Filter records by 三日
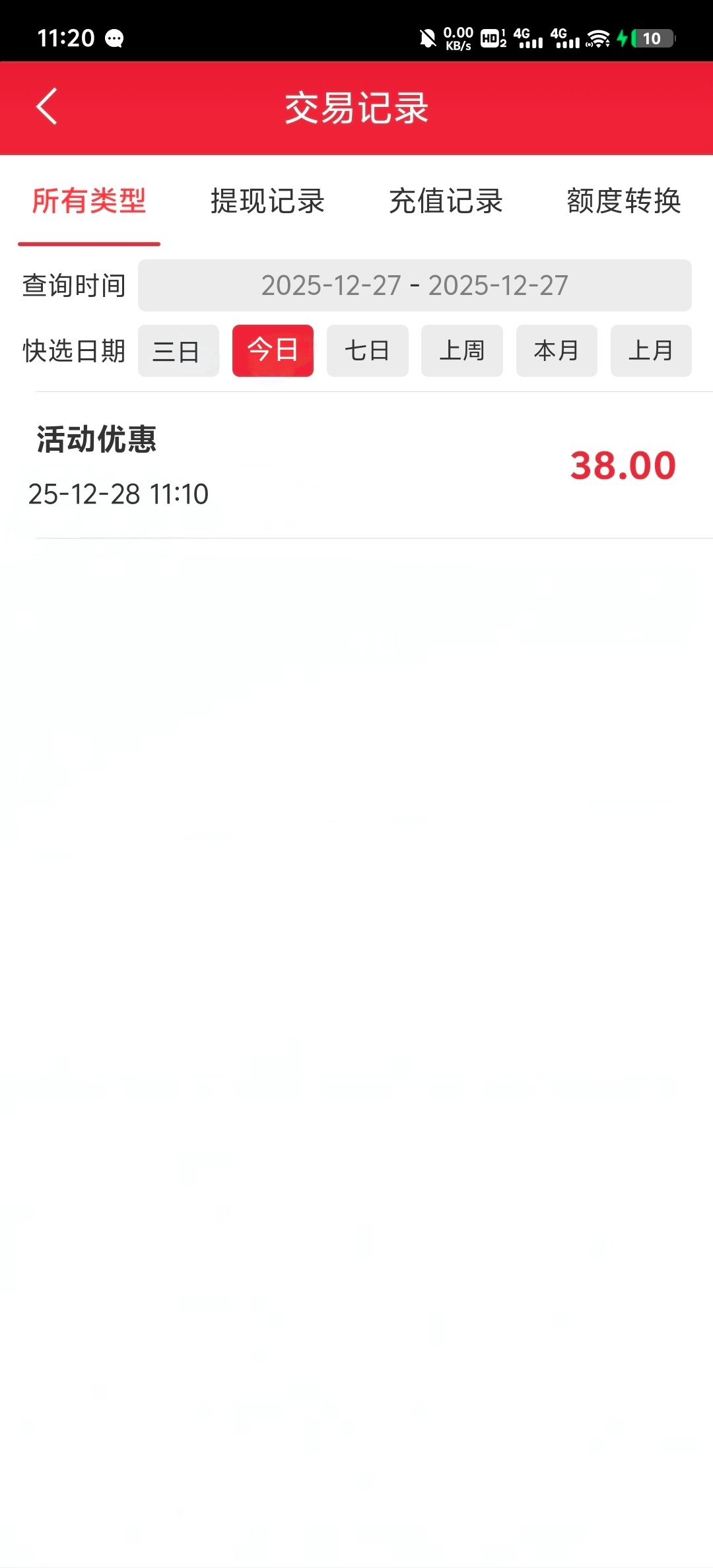Image resolution: width=713 pixels, height=1568 pixels. pos(178,351)
